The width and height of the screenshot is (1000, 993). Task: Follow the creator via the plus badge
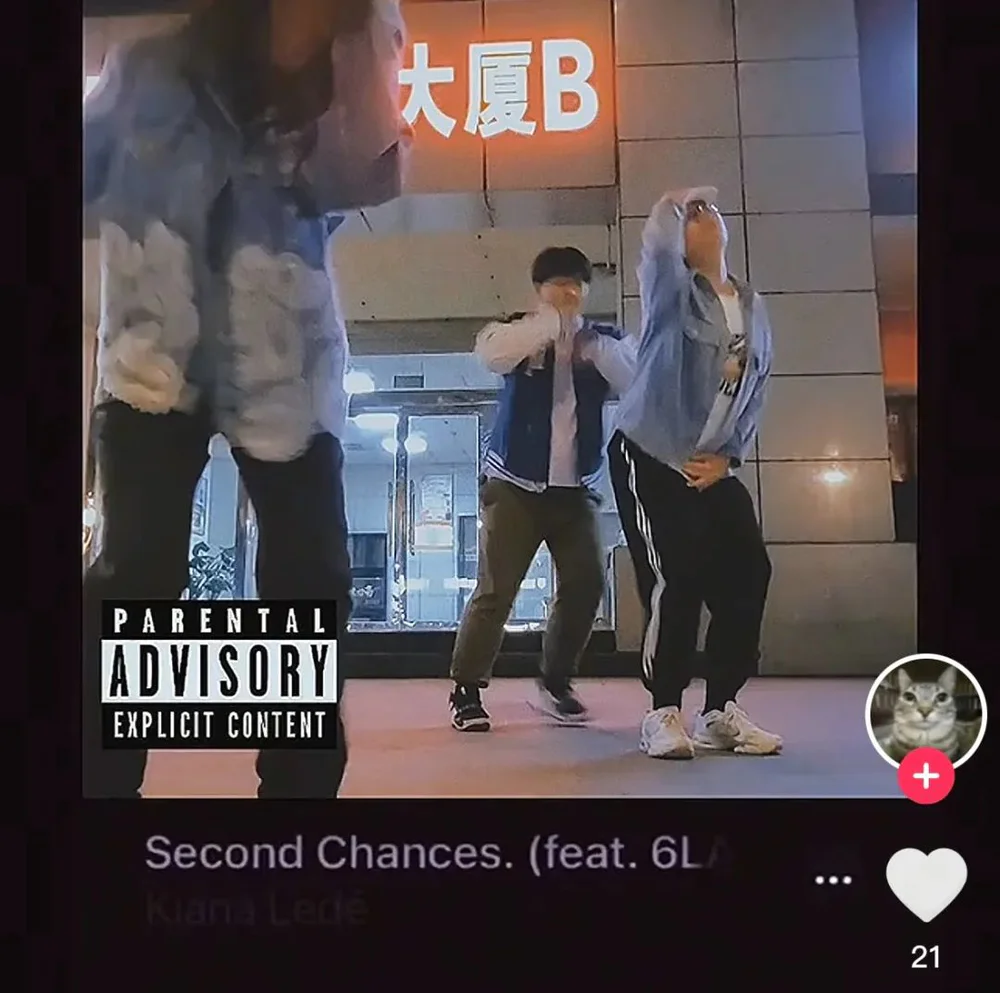[926, 776]
